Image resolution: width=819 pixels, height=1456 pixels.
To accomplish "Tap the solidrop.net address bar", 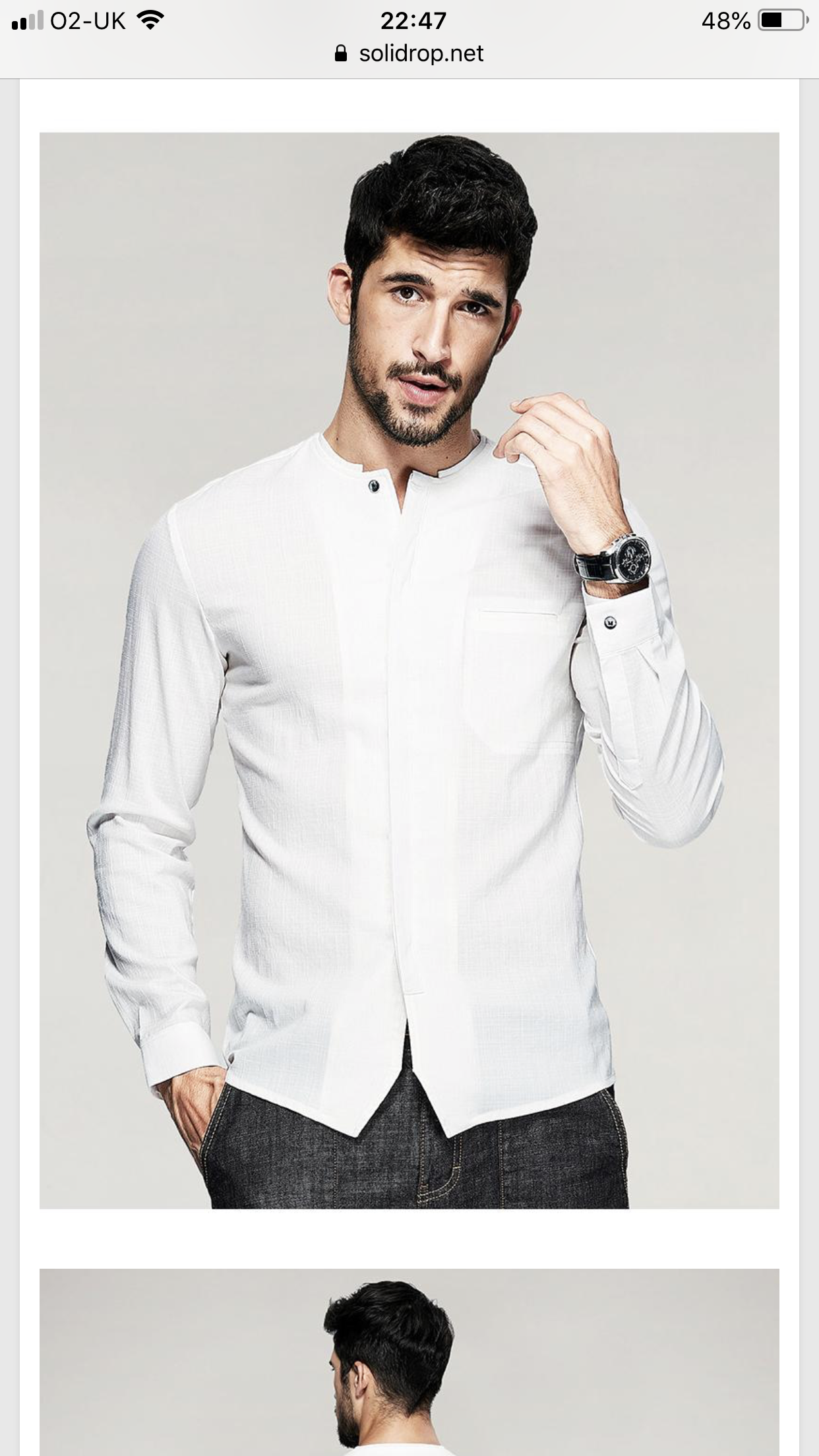I will pyautogui.click(x=409, y=53).
